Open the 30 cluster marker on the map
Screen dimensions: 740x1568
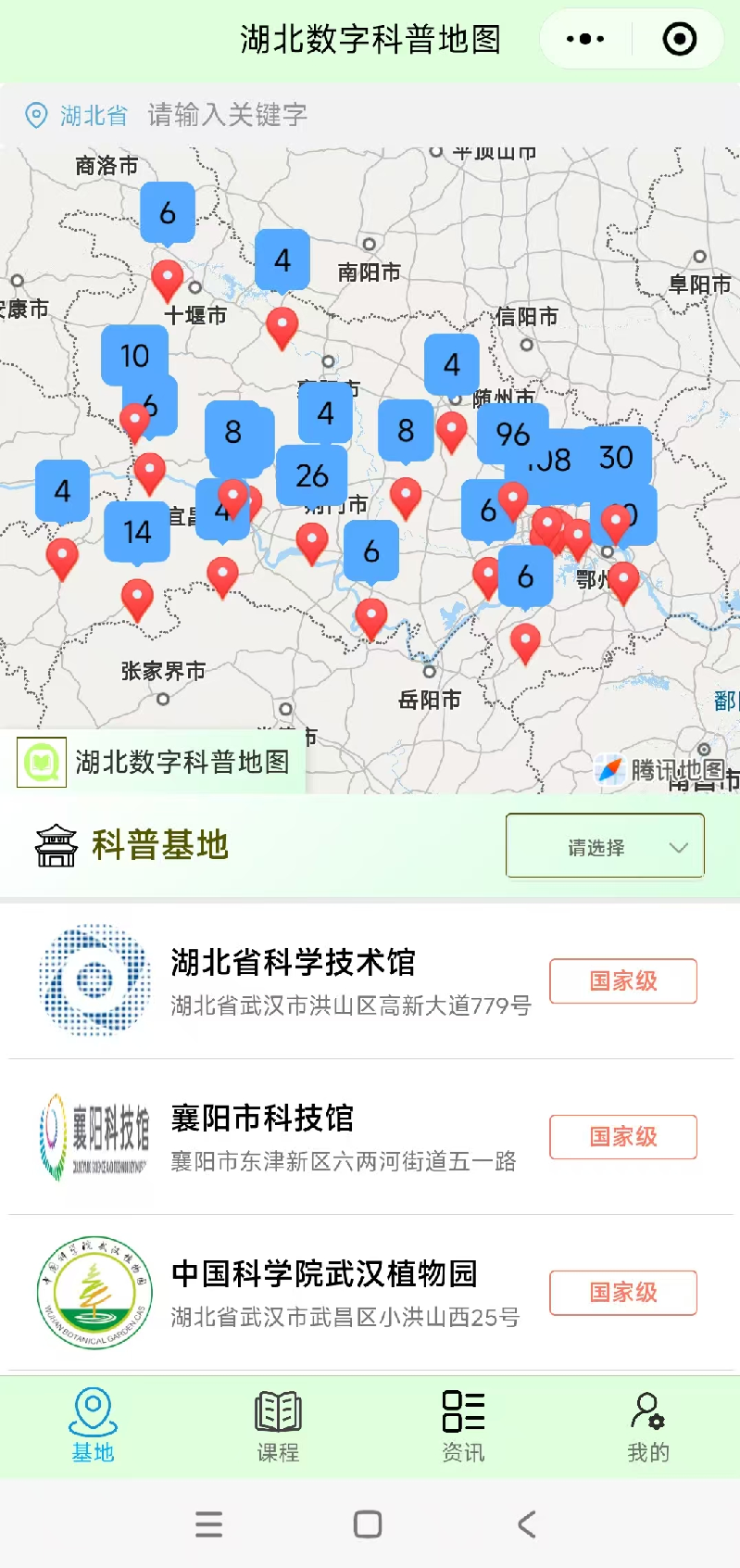click(617, 456)
